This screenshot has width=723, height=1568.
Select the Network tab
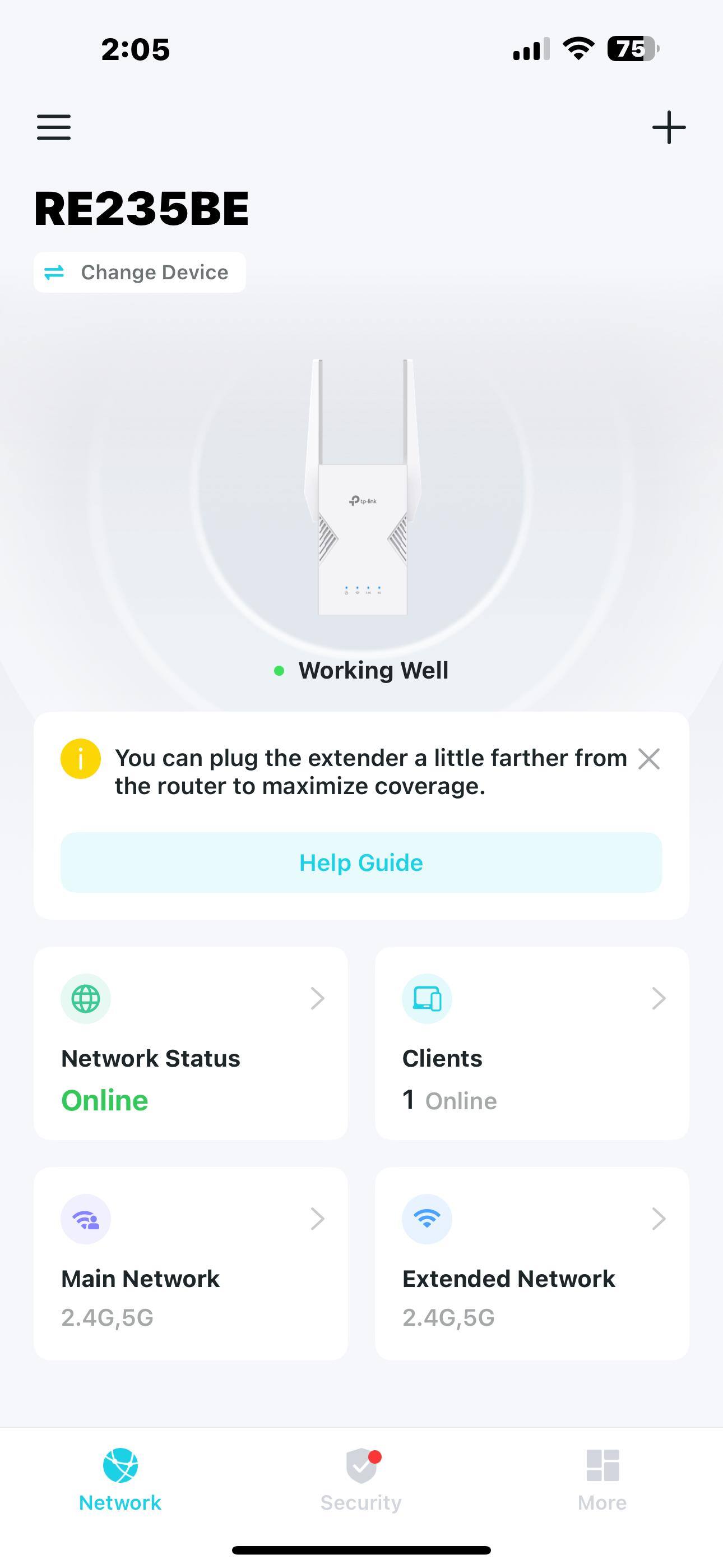pos(121,1479)
